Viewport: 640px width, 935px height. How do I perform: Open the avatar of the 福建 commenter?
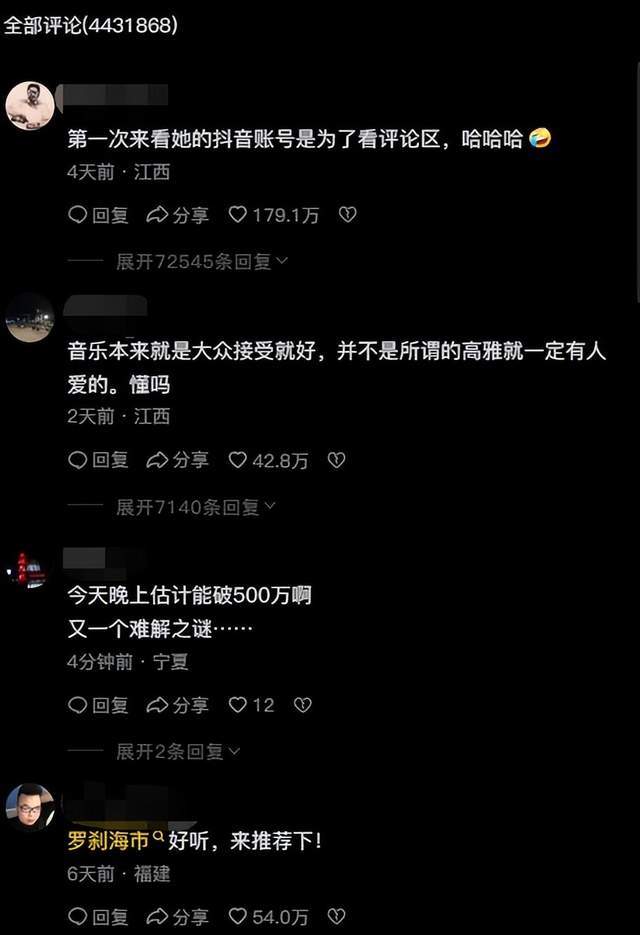click(x=30, y=806)
